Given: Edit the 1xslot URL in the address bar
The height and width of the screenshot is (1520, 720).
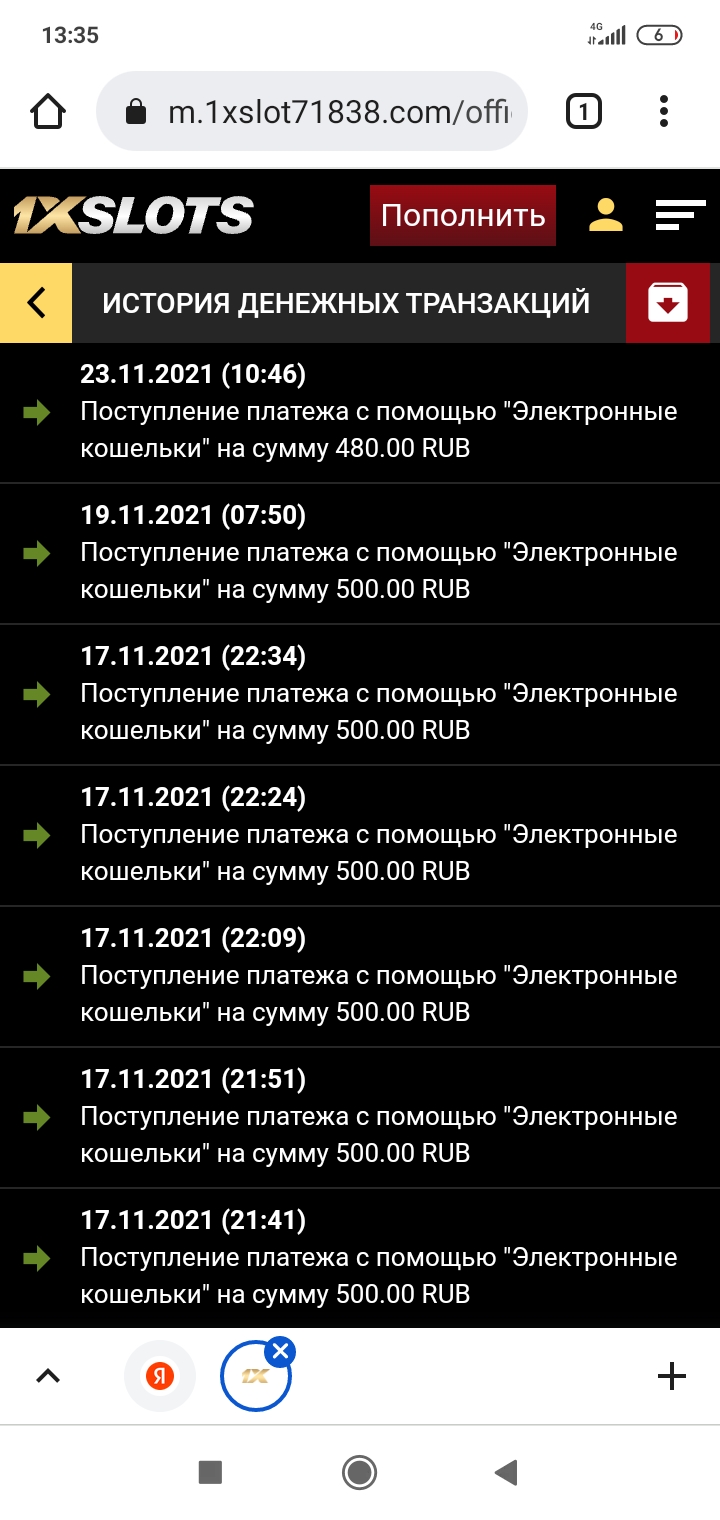Looking at the screenshot, I should 340,112.
